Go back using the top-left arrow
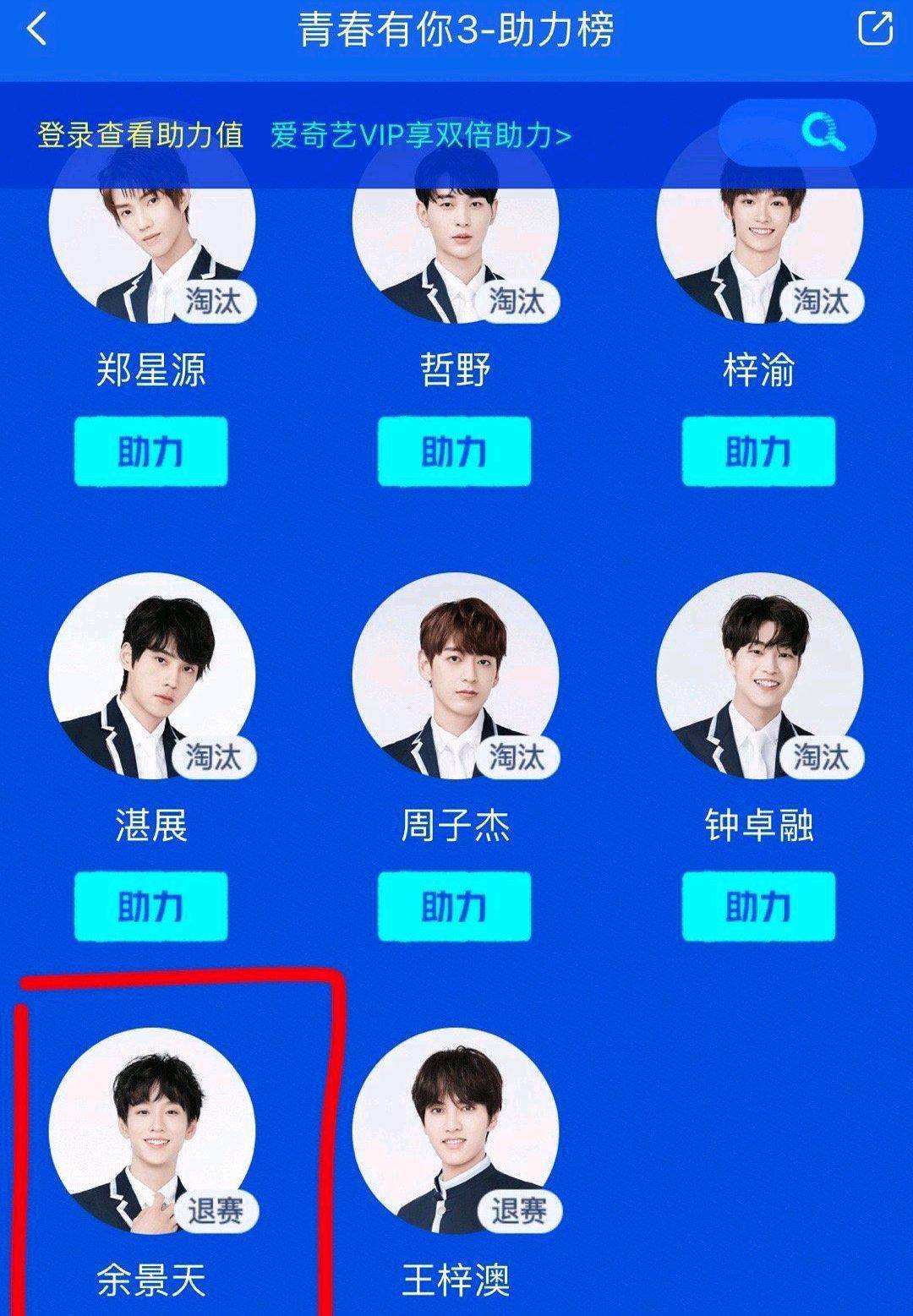 pos(37,30)
